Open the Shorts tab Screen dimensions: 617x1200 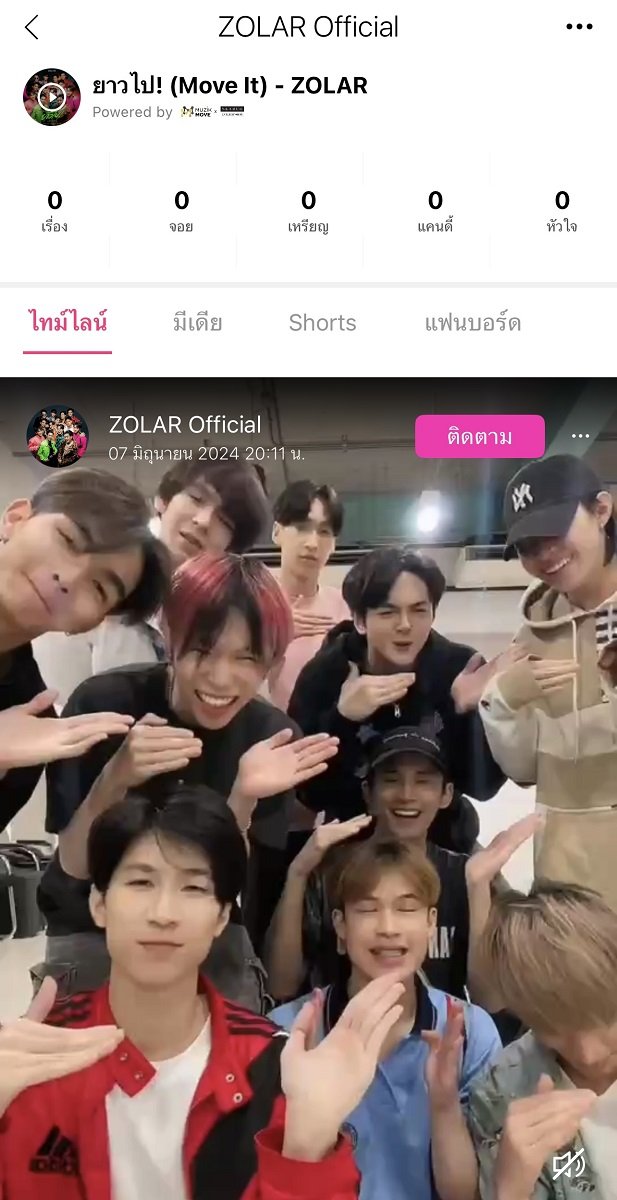pyautogui.click(x=322, y=323)
